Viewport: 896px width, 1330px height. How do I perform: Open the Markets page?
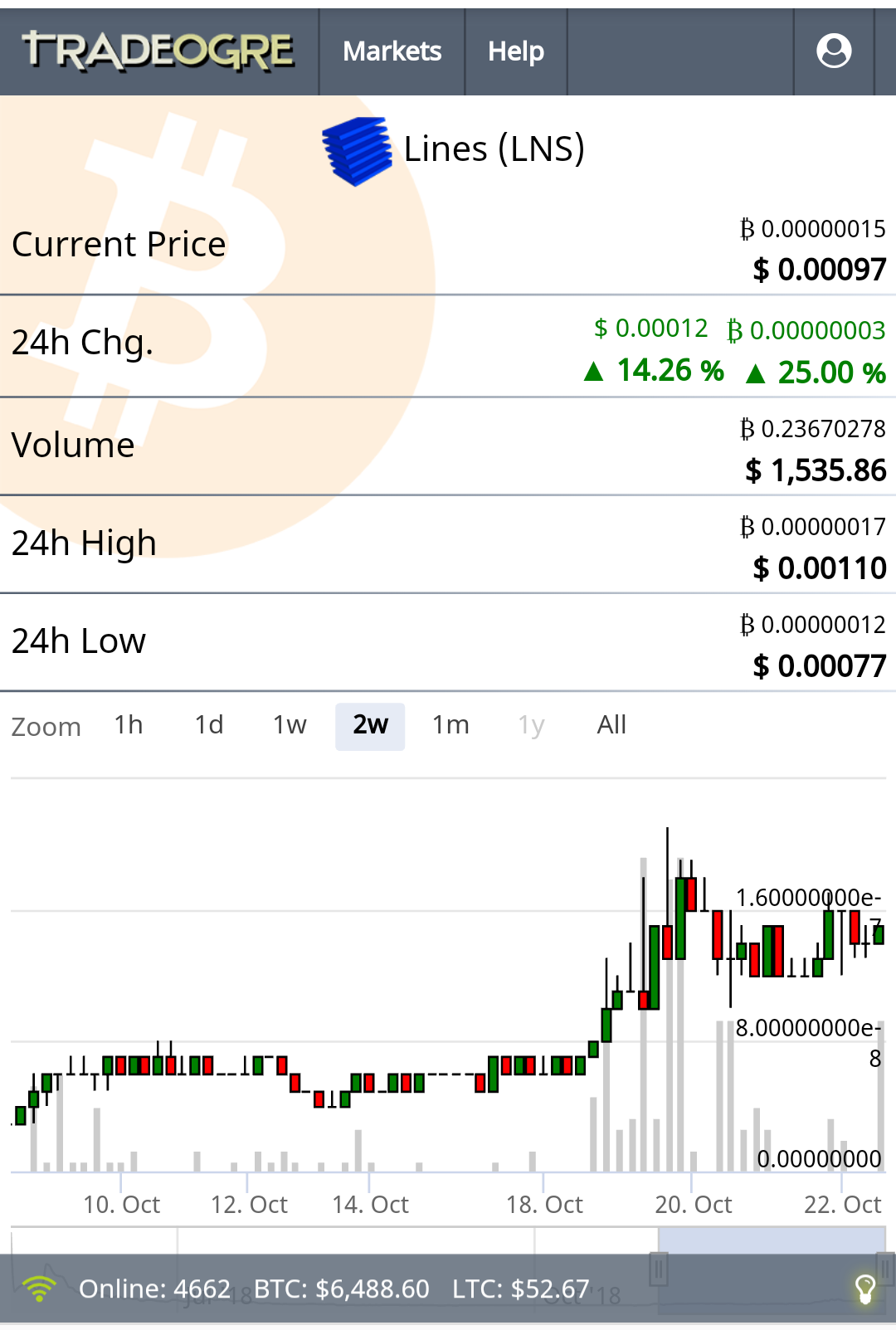click(392, 51)
